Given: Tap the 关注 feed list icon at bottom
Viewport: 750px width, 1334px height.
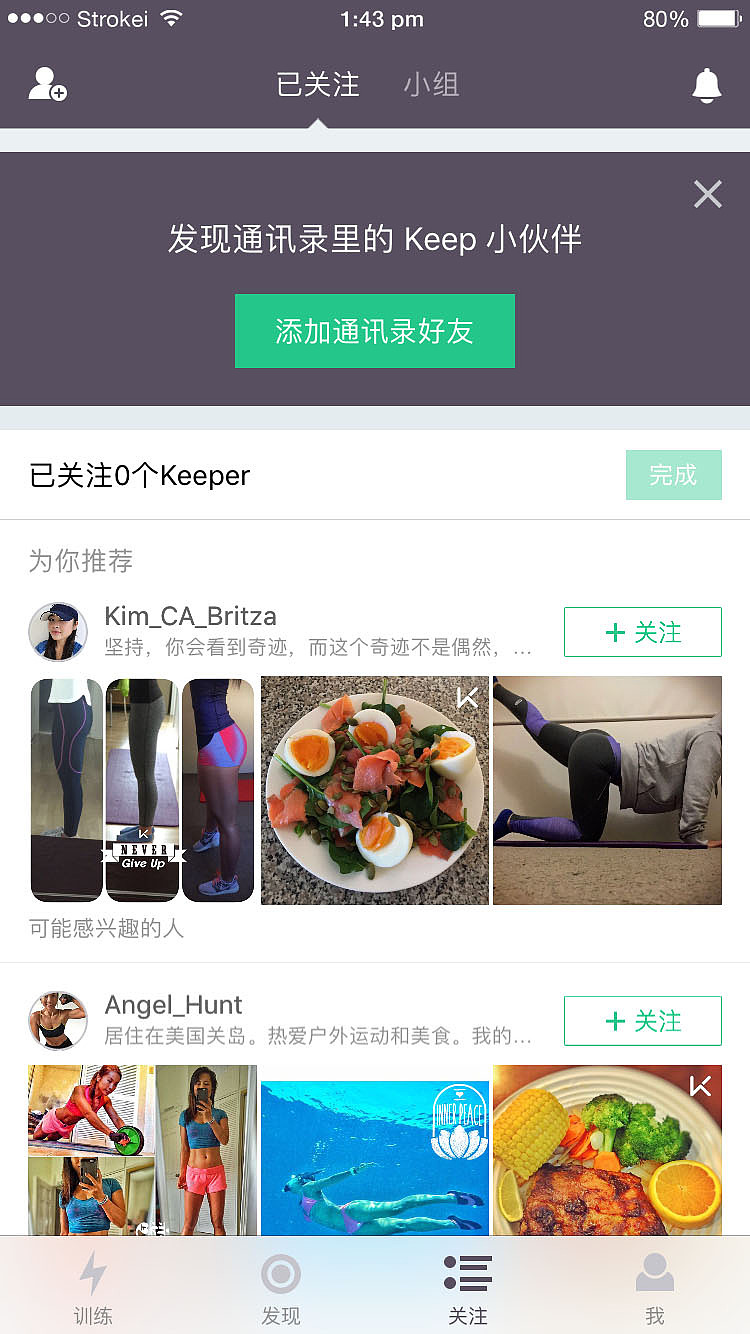Looking at the screenshot, I should click(x=467, y=1285).
